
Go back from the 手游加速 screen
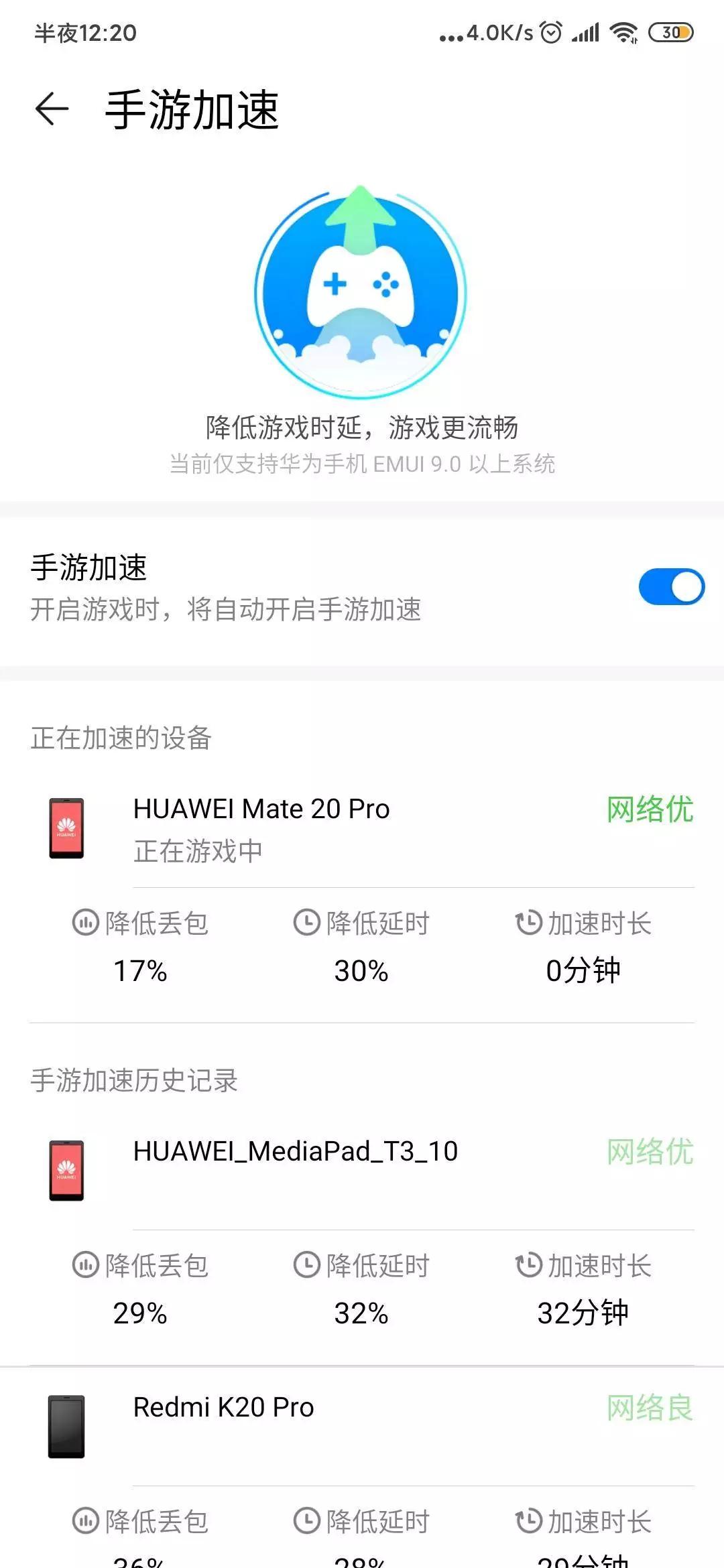[52, 109]
